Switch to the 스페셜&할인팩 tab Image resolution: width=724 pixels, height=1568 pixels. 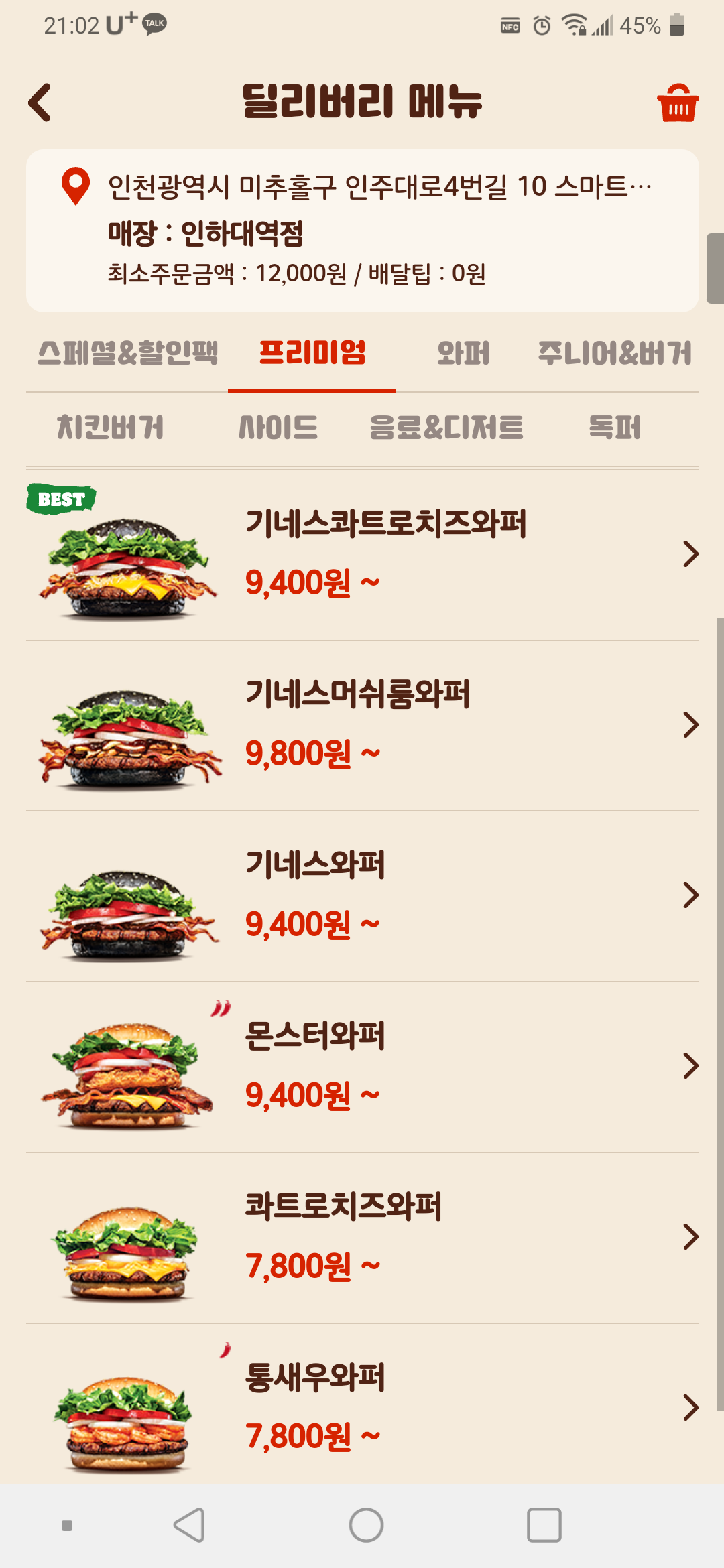[127, 353]
